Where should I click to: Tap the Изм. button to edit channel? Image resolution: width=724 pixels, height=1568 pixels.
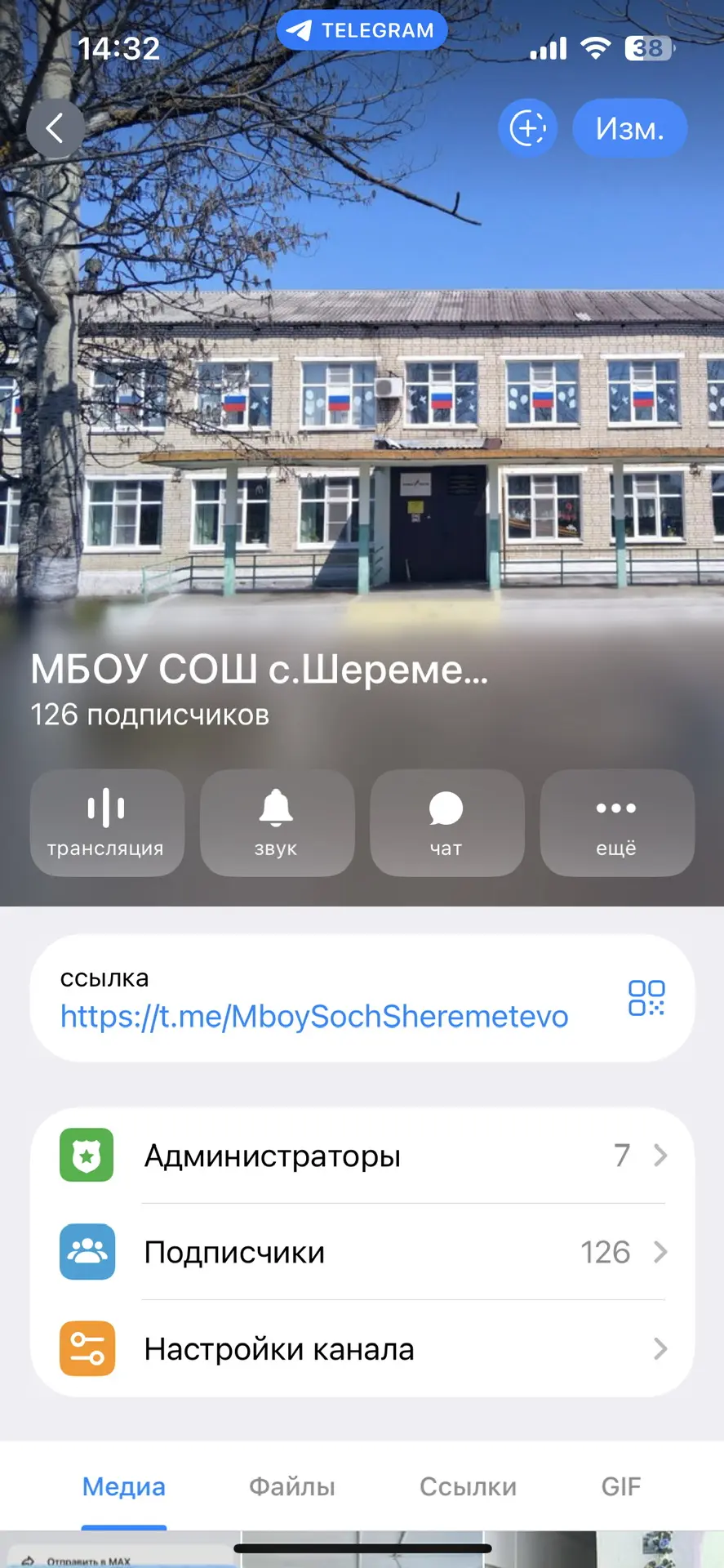629,127
